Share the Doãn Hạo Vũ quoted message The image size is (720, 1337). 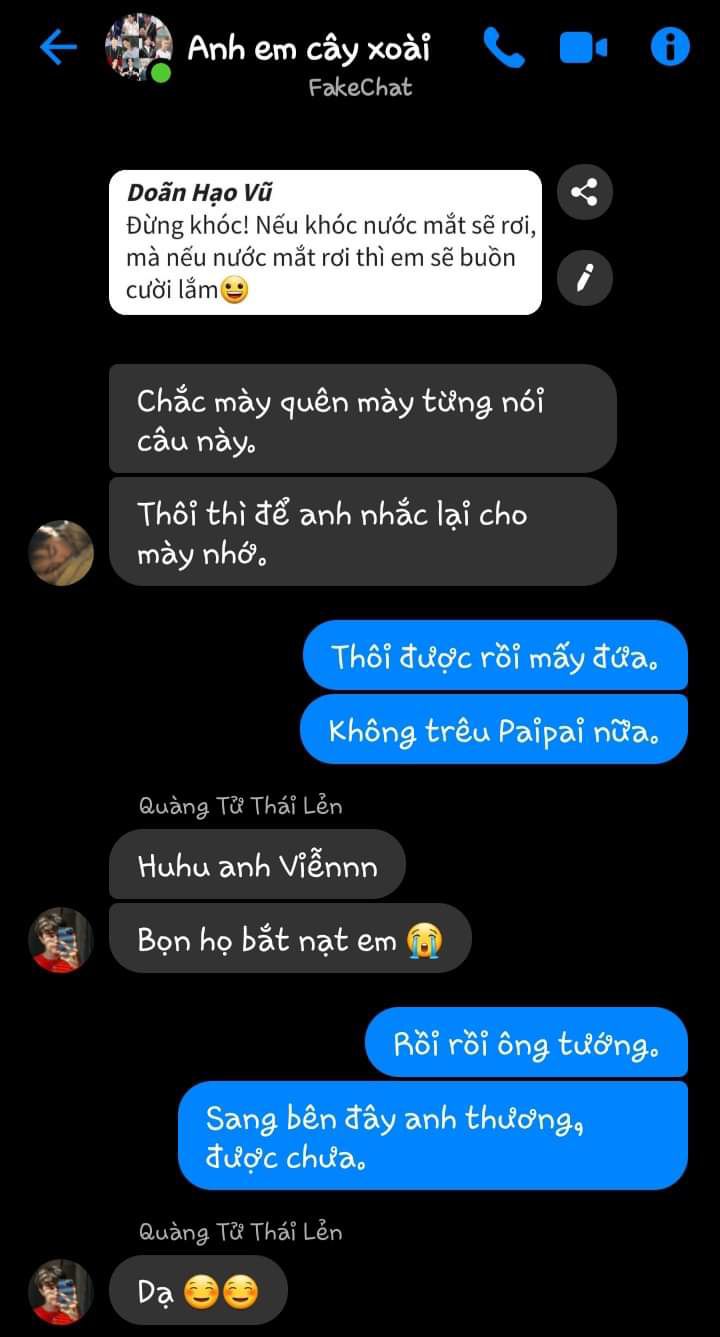584,192
